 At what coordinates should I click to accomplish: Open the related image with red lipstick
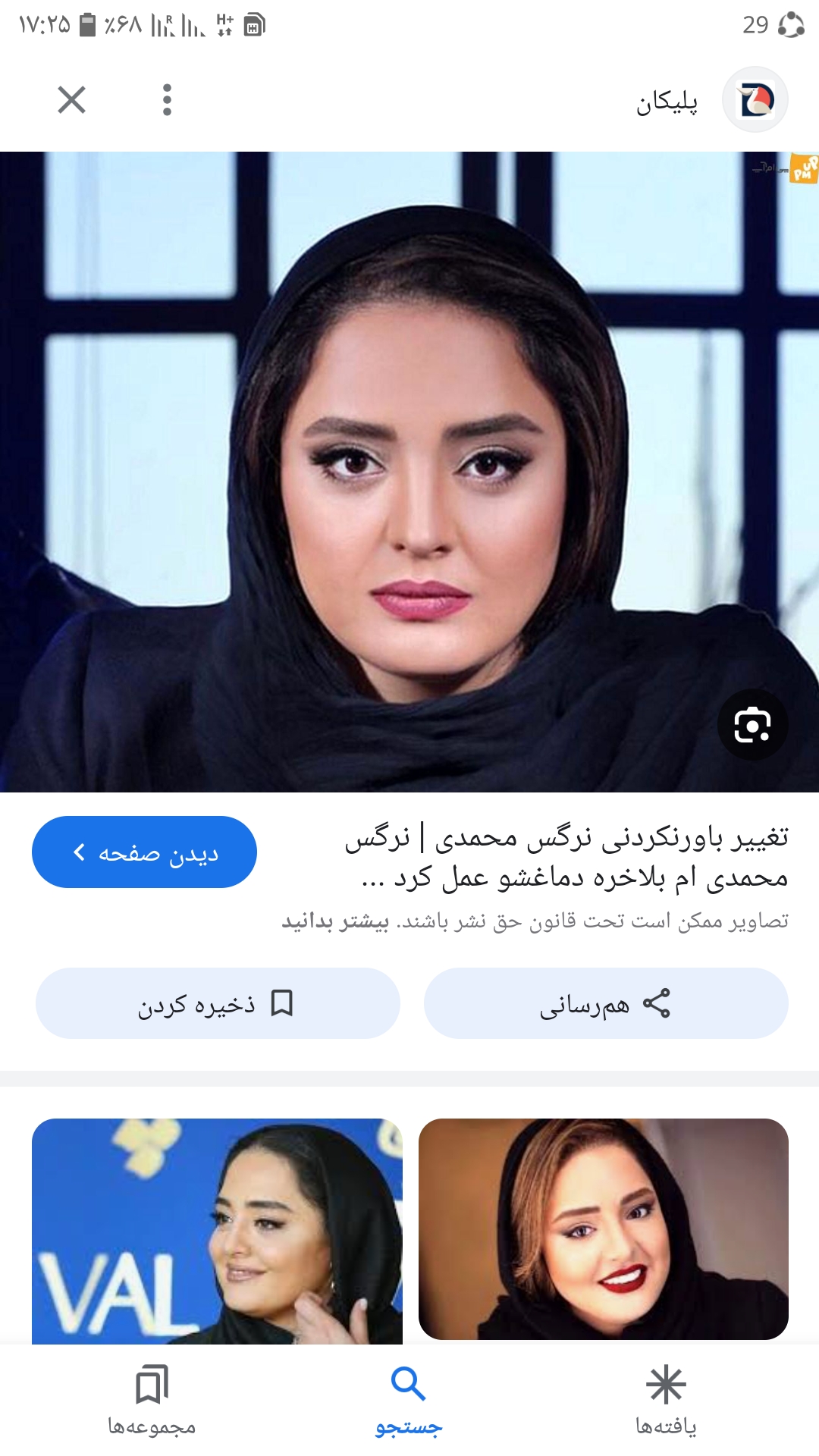point(603,1228)
